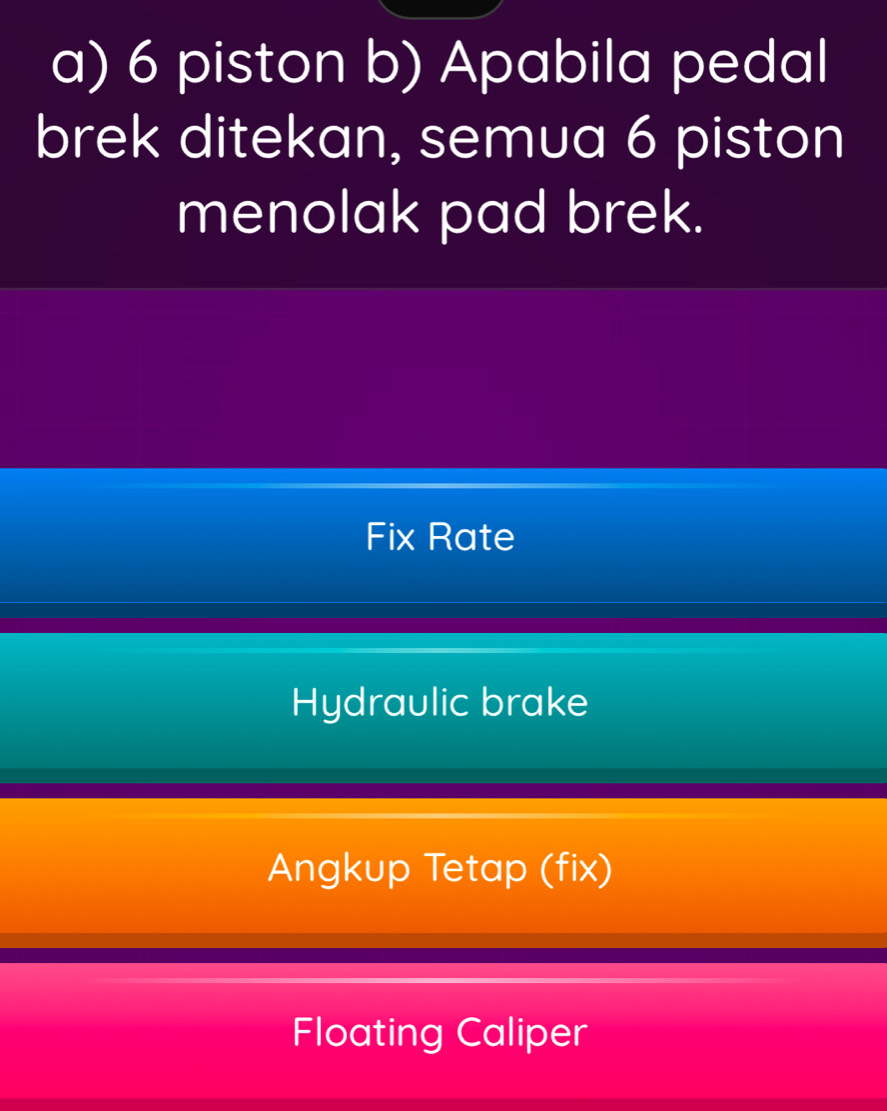Choose the Hydraulic brake answer
This screenshot has width=887, height=1111.
coord(443,702)
